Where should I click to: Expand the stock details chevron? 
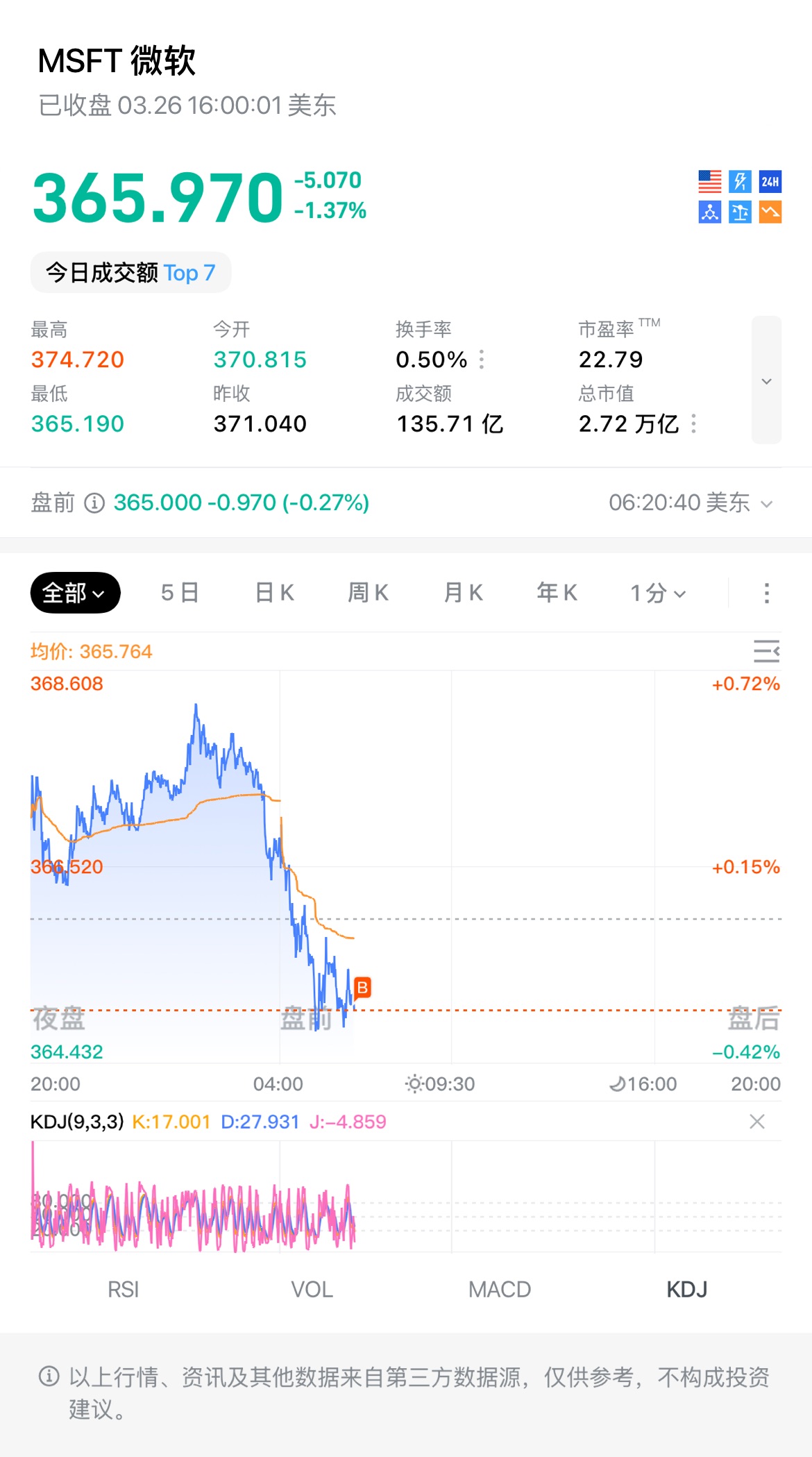coord(766,380)
